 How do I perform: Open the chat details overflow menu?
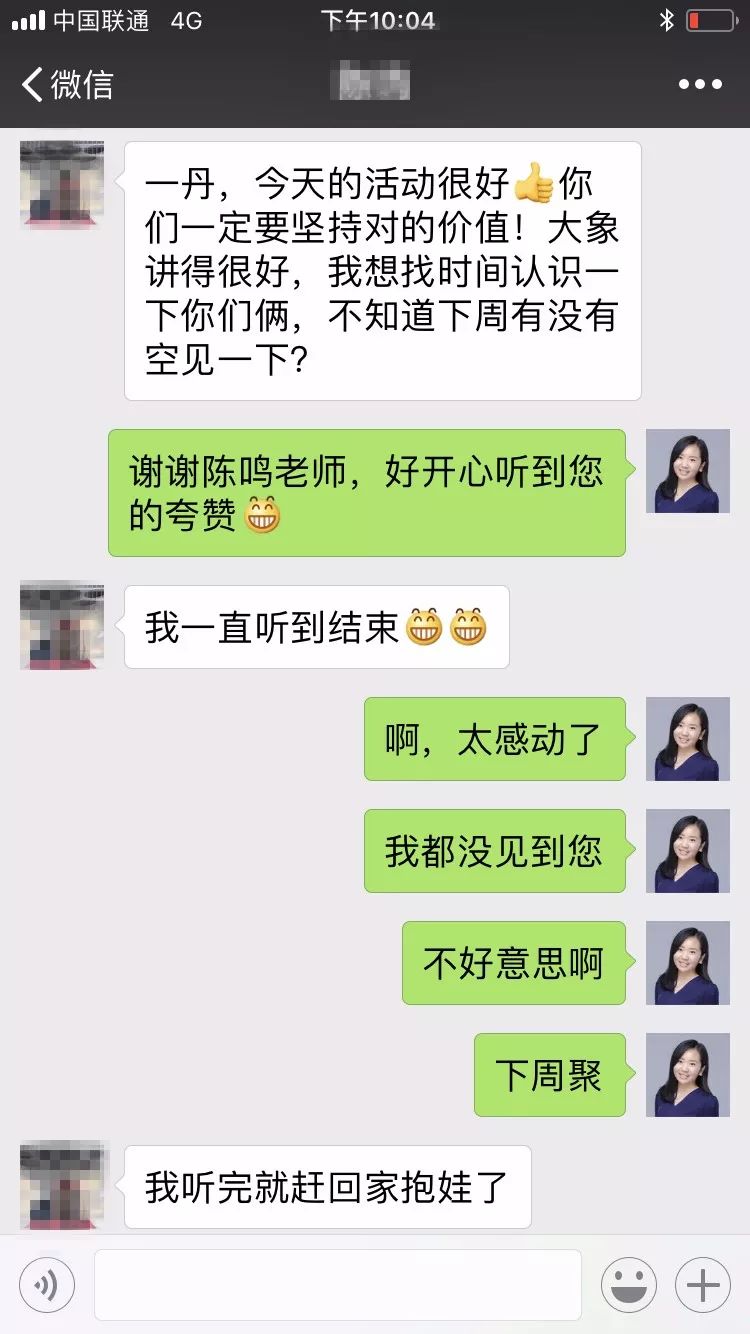tap(699, 85)
